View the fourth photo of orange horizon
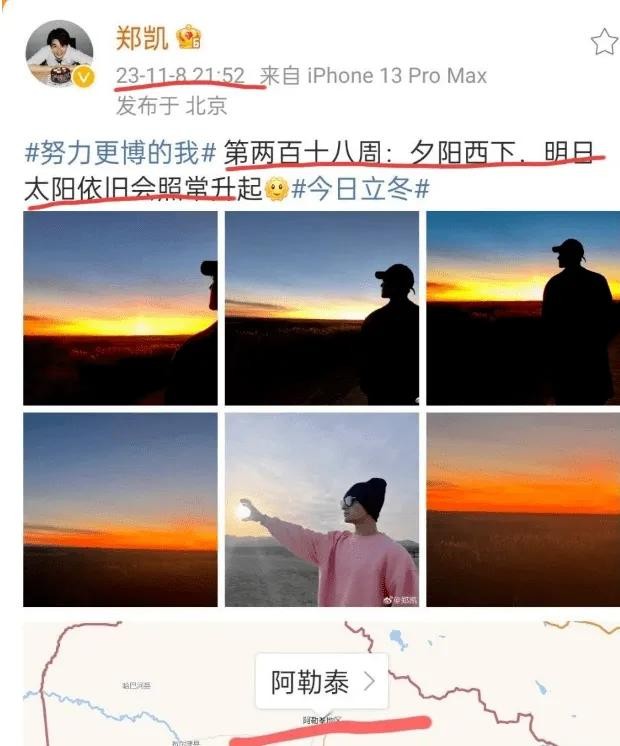The height and width of the screenshot is (746, 620). tap(120, 510)
